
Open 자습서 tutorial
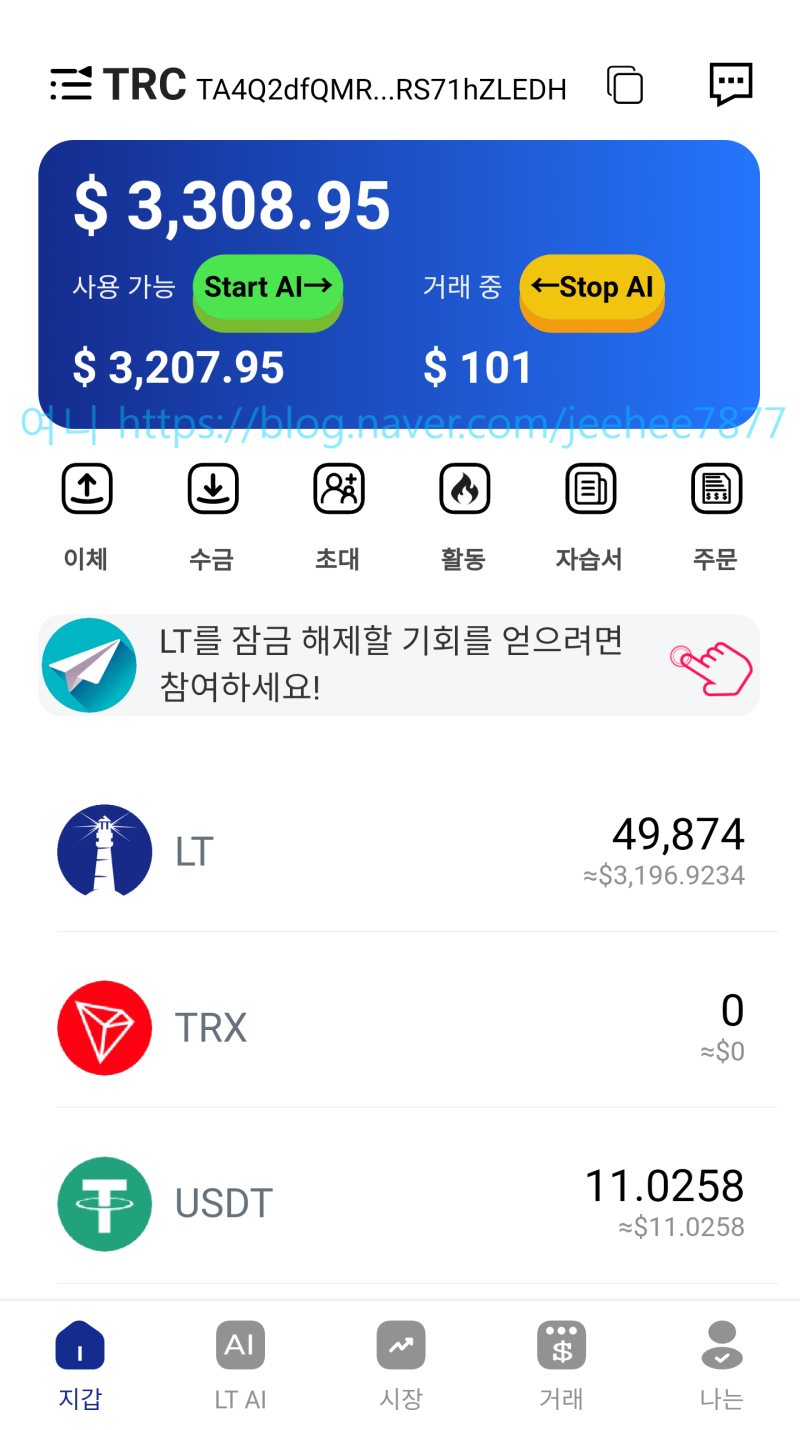[x=590, y=515]
